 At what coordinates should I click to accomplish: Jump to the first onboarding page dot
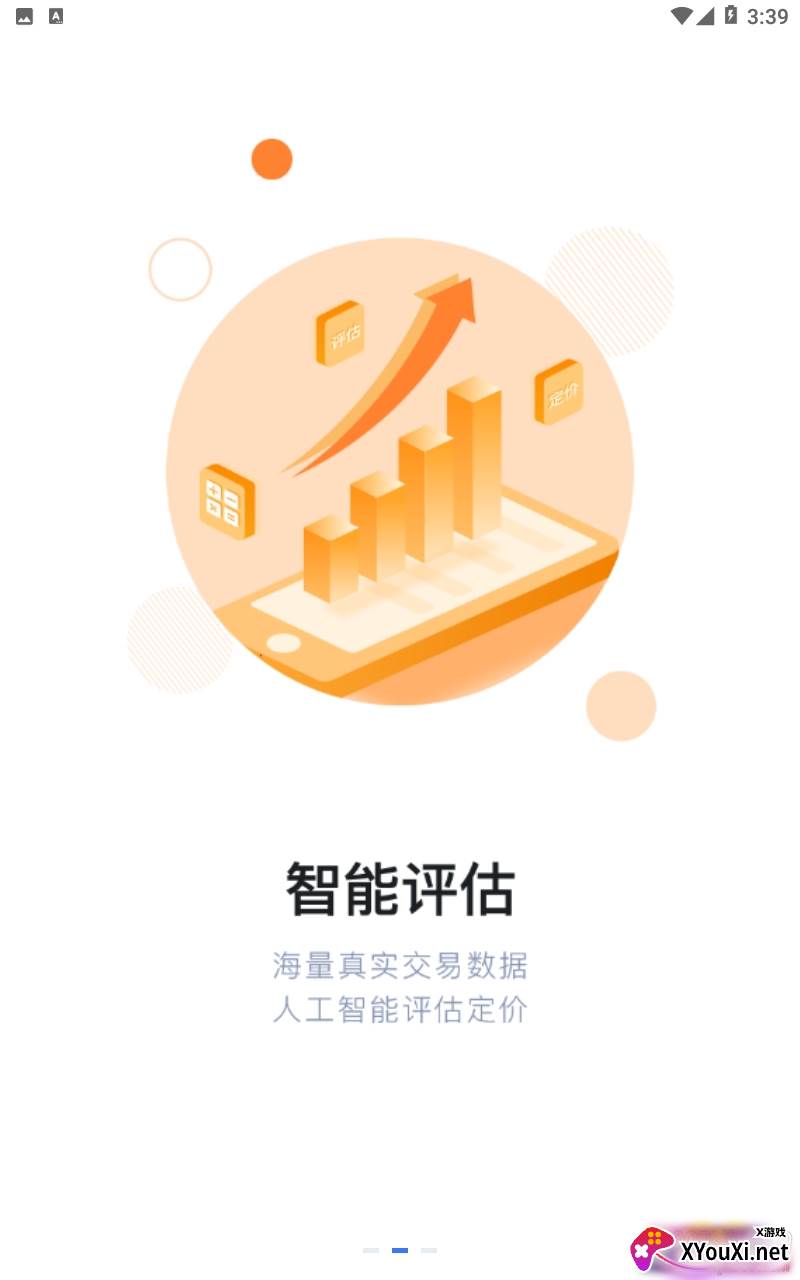point(371,1250)
